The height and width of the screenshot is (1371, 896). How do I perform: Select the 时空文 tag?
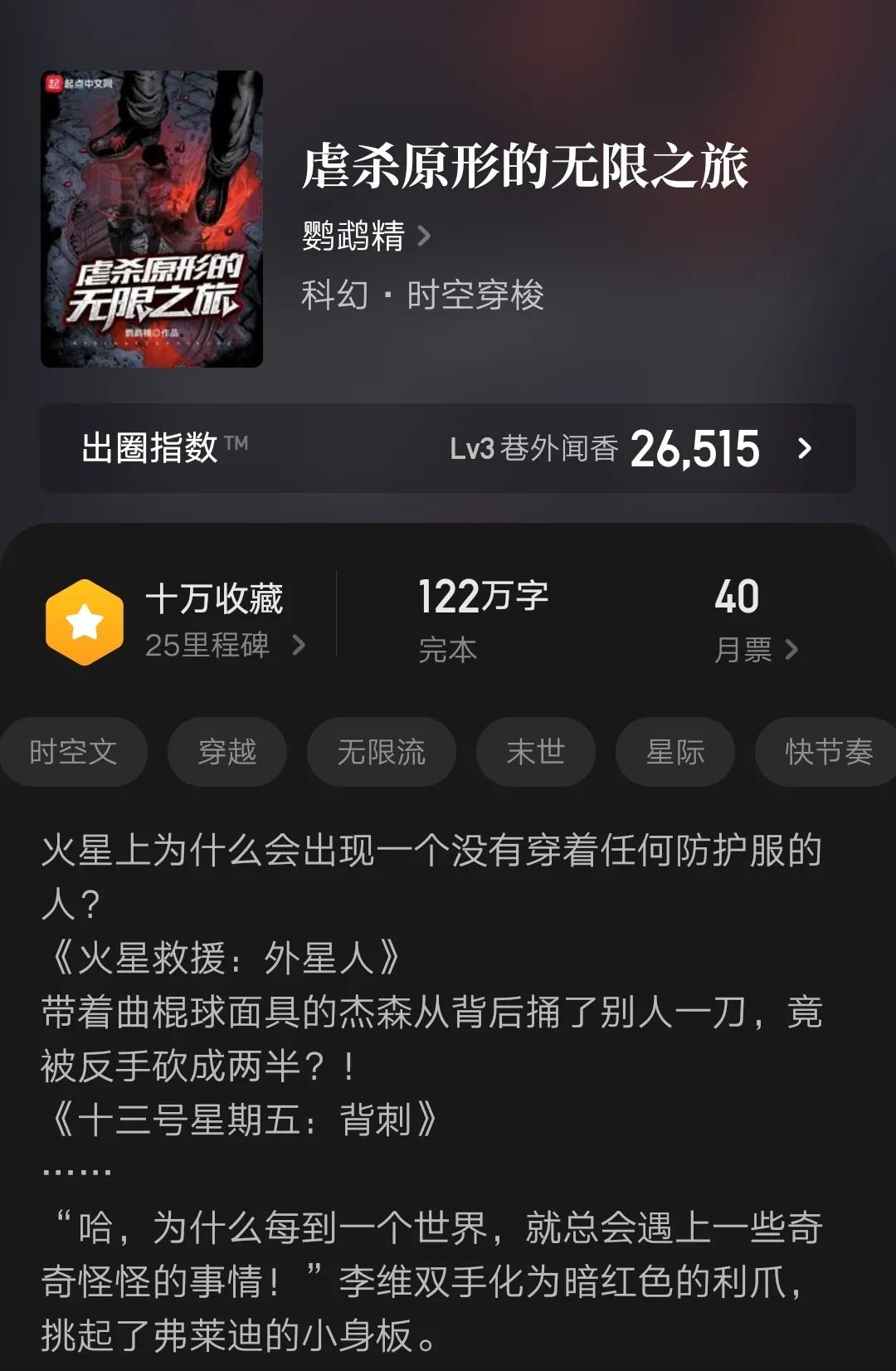point(75,752)
